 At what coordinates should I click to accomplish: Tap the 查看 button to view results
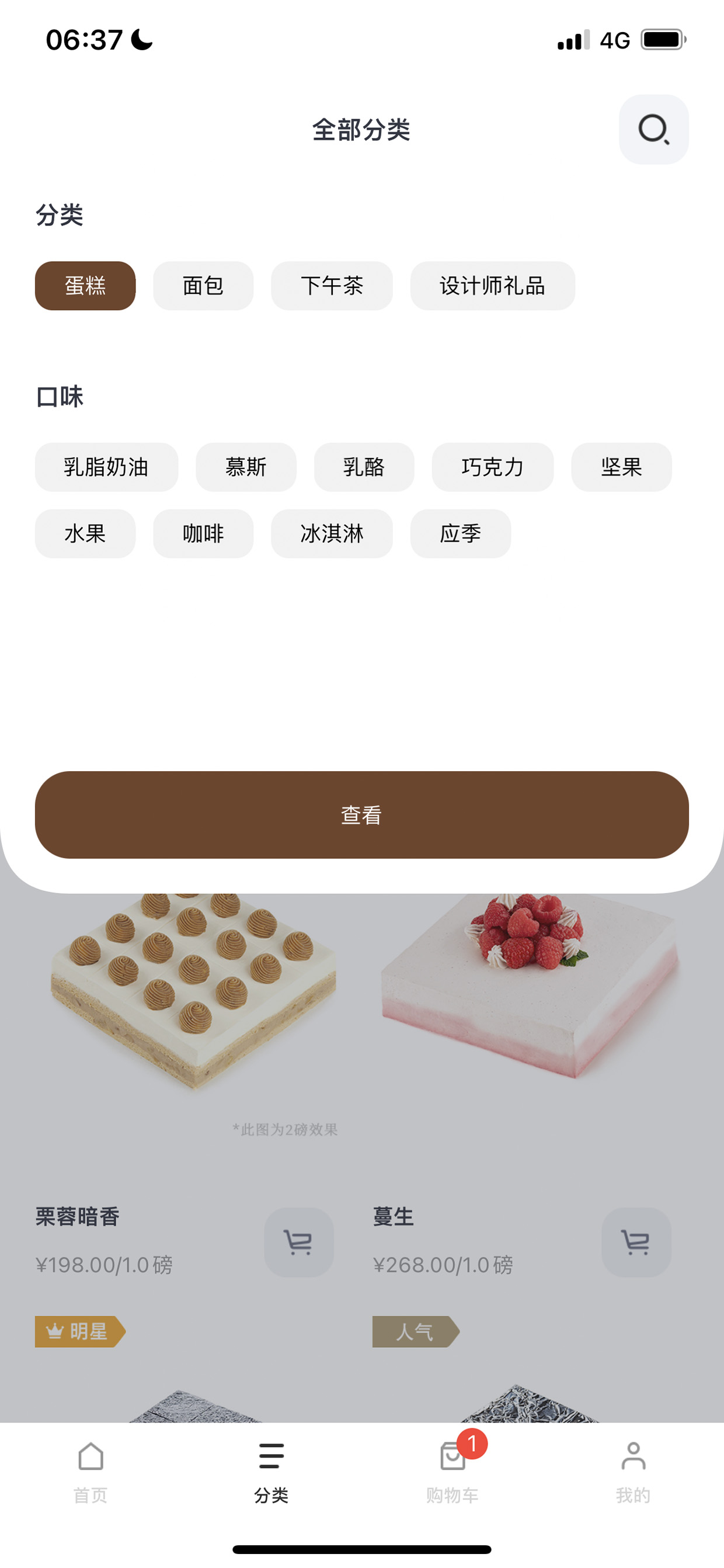point(362,814)
